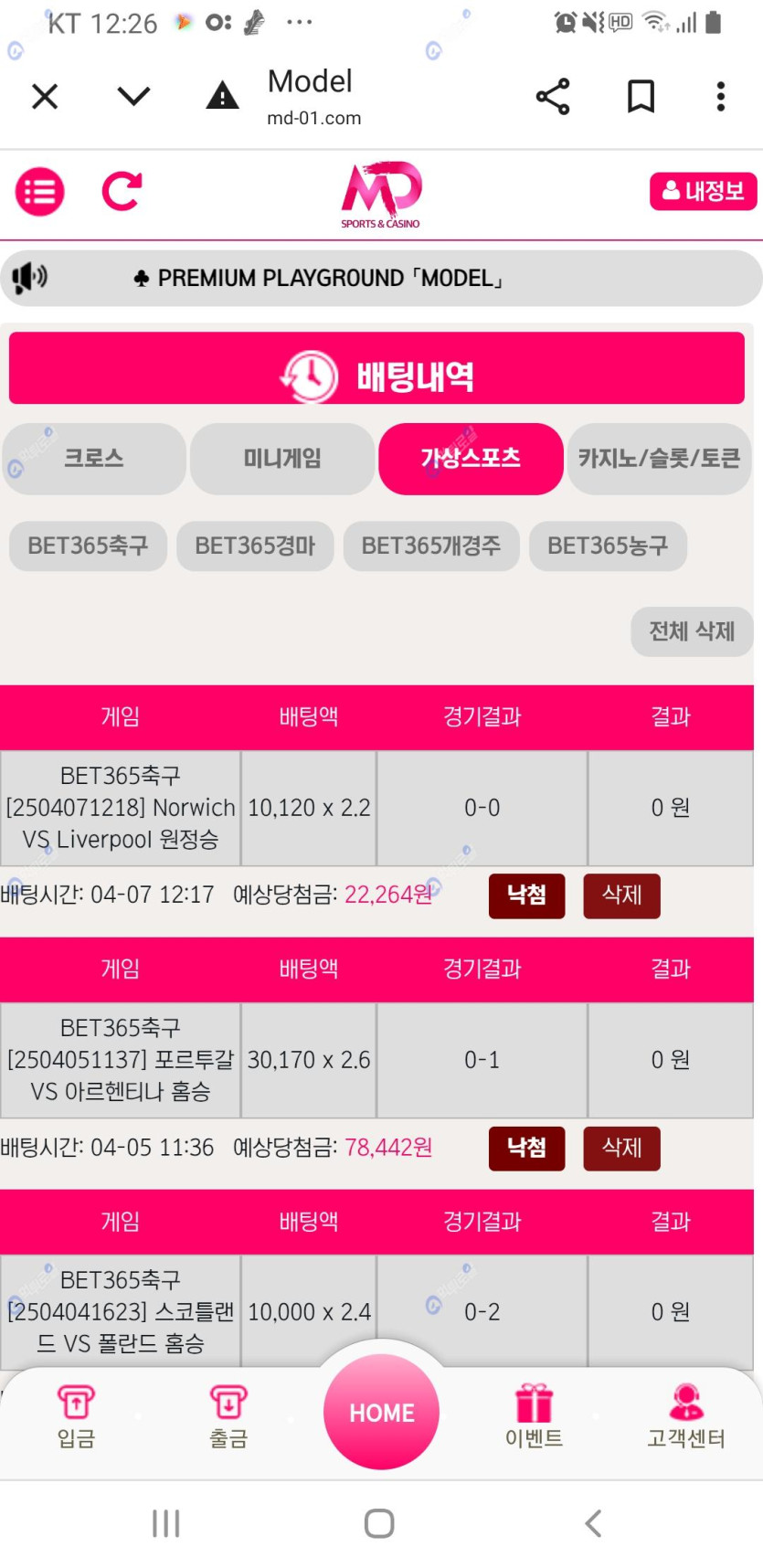Switch to the 크로스 tab
The image size is (763, 1568).
[x=94, y=459]
